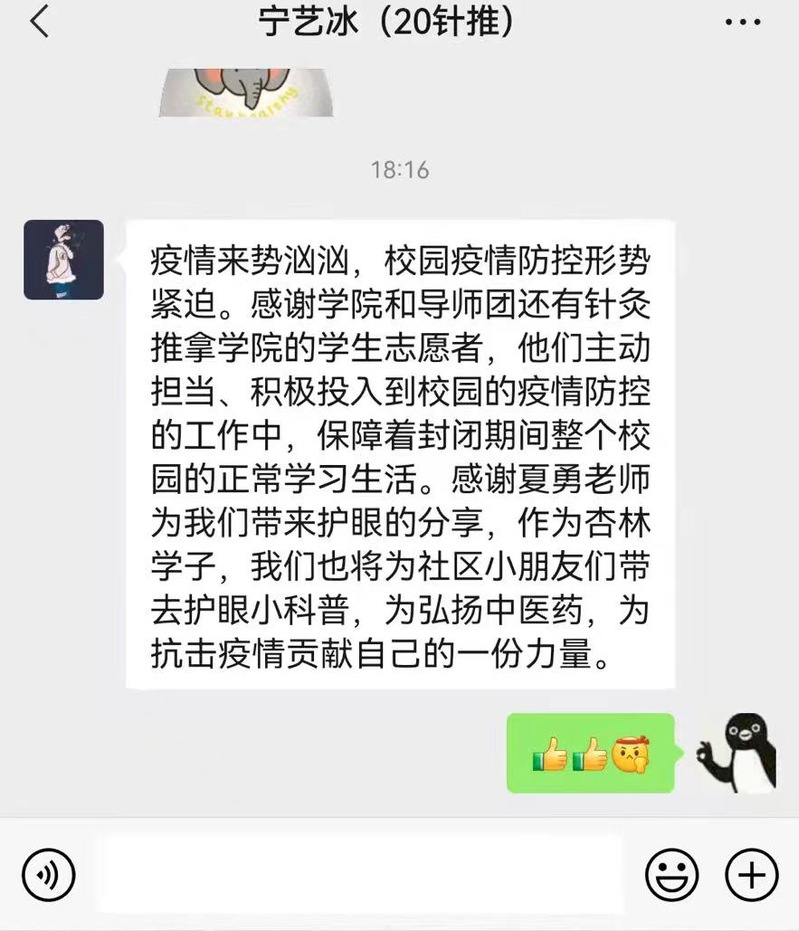Screen dimensions: 799x931
Task: Tap the 18:16 timestamp
Action: pos(398,170)
